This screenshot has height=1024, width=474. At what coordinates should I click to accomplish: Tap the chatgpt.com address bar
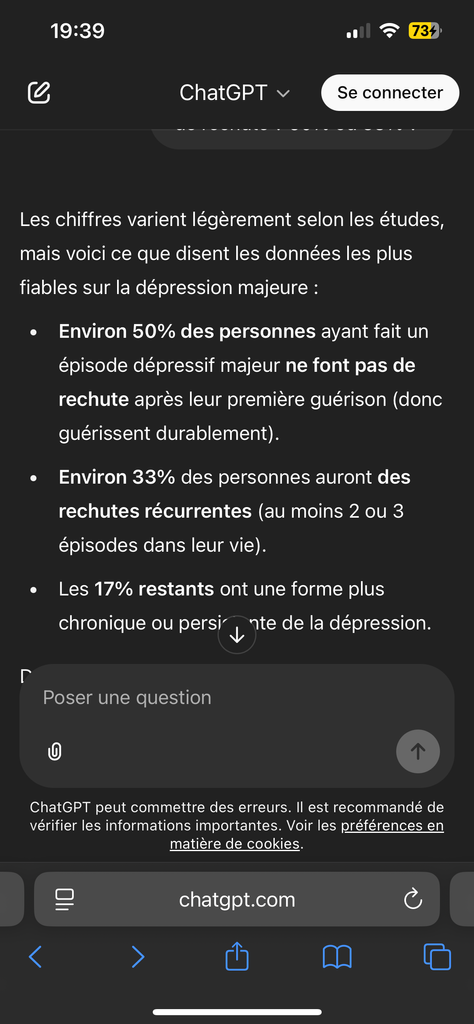(x=237, y=900)
